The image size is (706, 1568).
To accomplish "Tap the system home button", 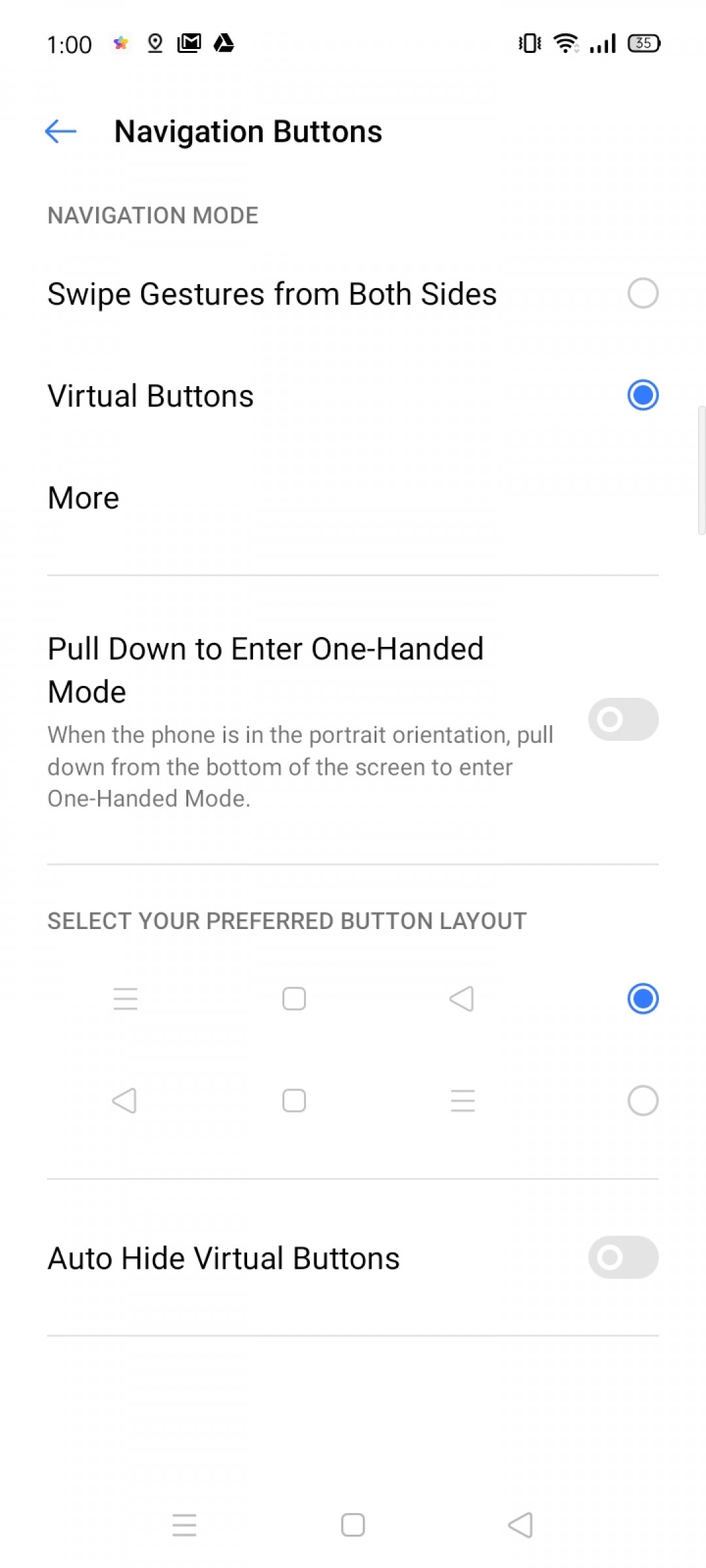I will pyautogui.click(x=353, y=1525).
